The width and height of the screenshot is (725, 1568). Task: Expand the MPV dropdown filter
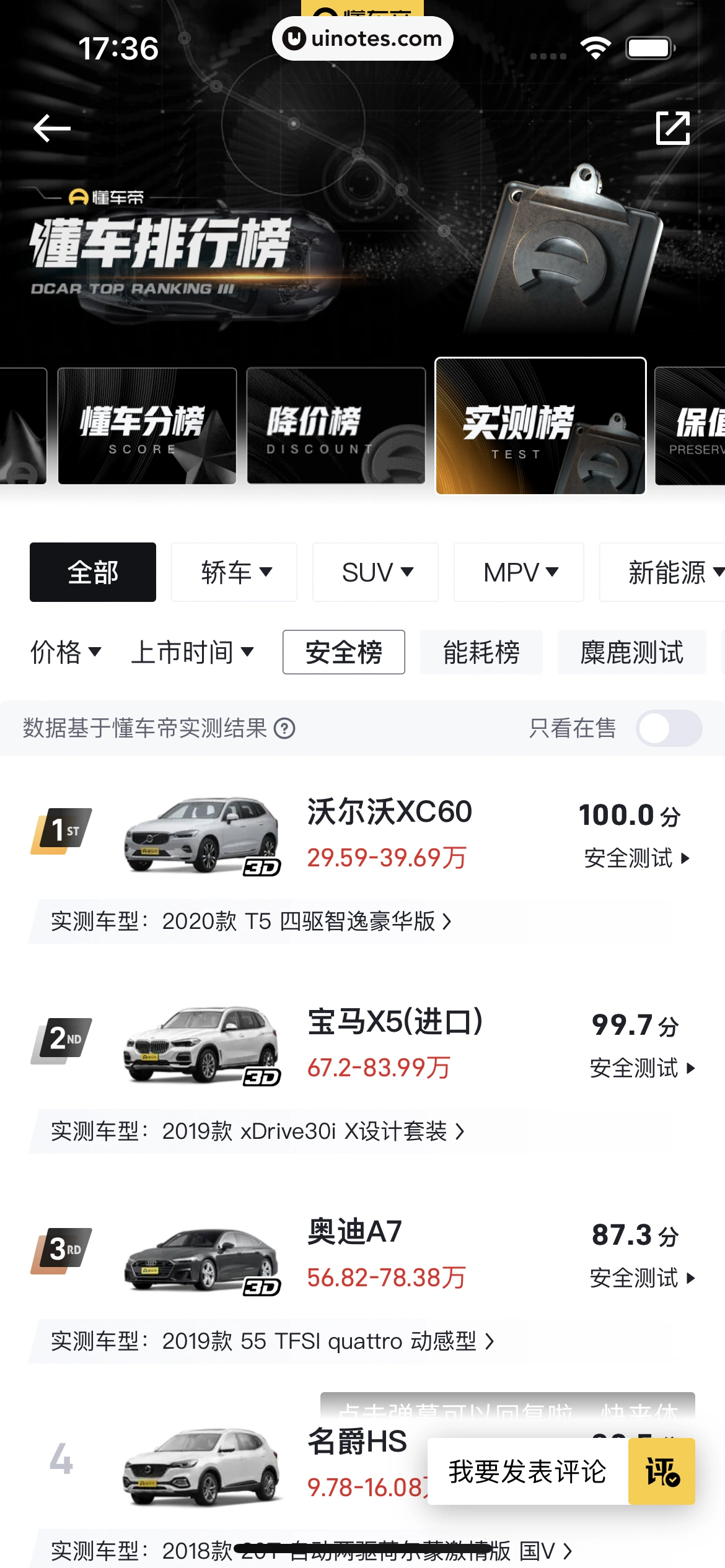(x=519, y=572)
